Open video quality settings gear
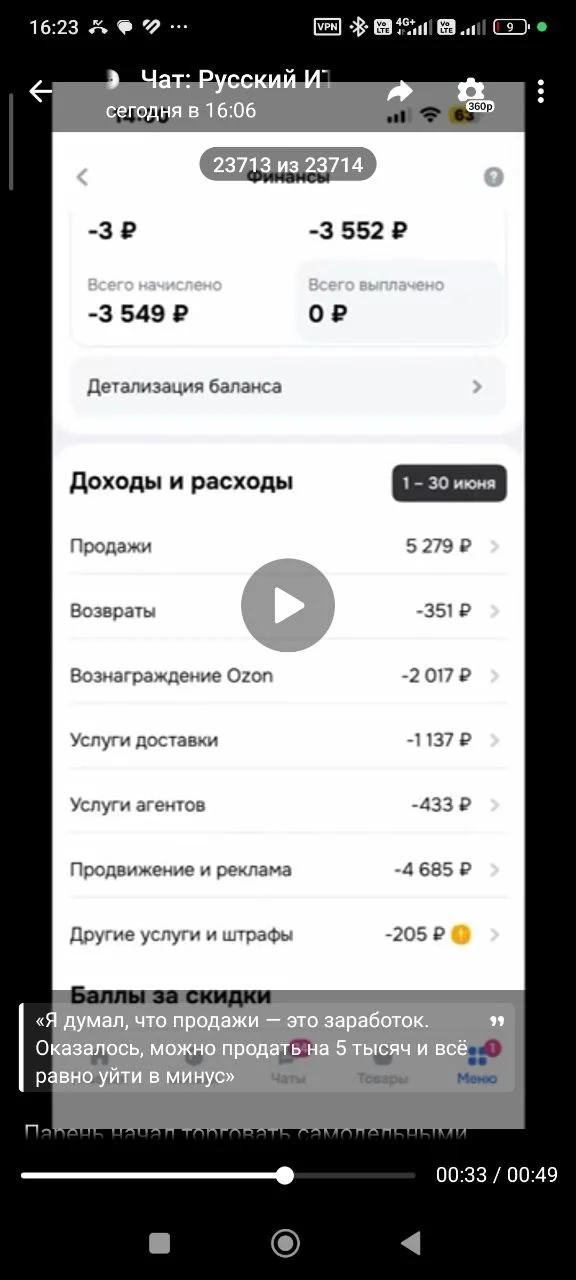 [470, 93]
